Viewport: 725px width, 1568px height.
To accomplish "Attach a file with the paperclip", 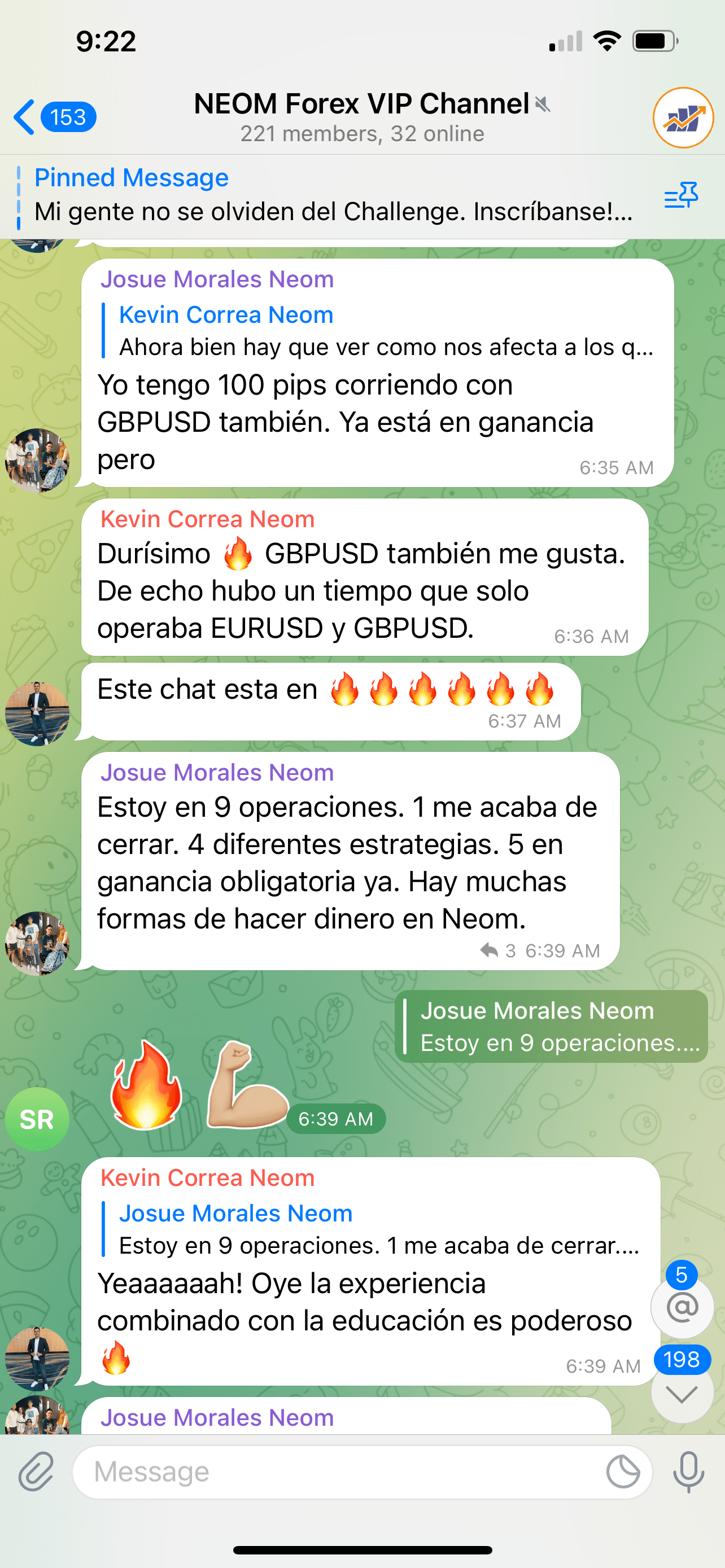I will click(x=37, y=1471).
